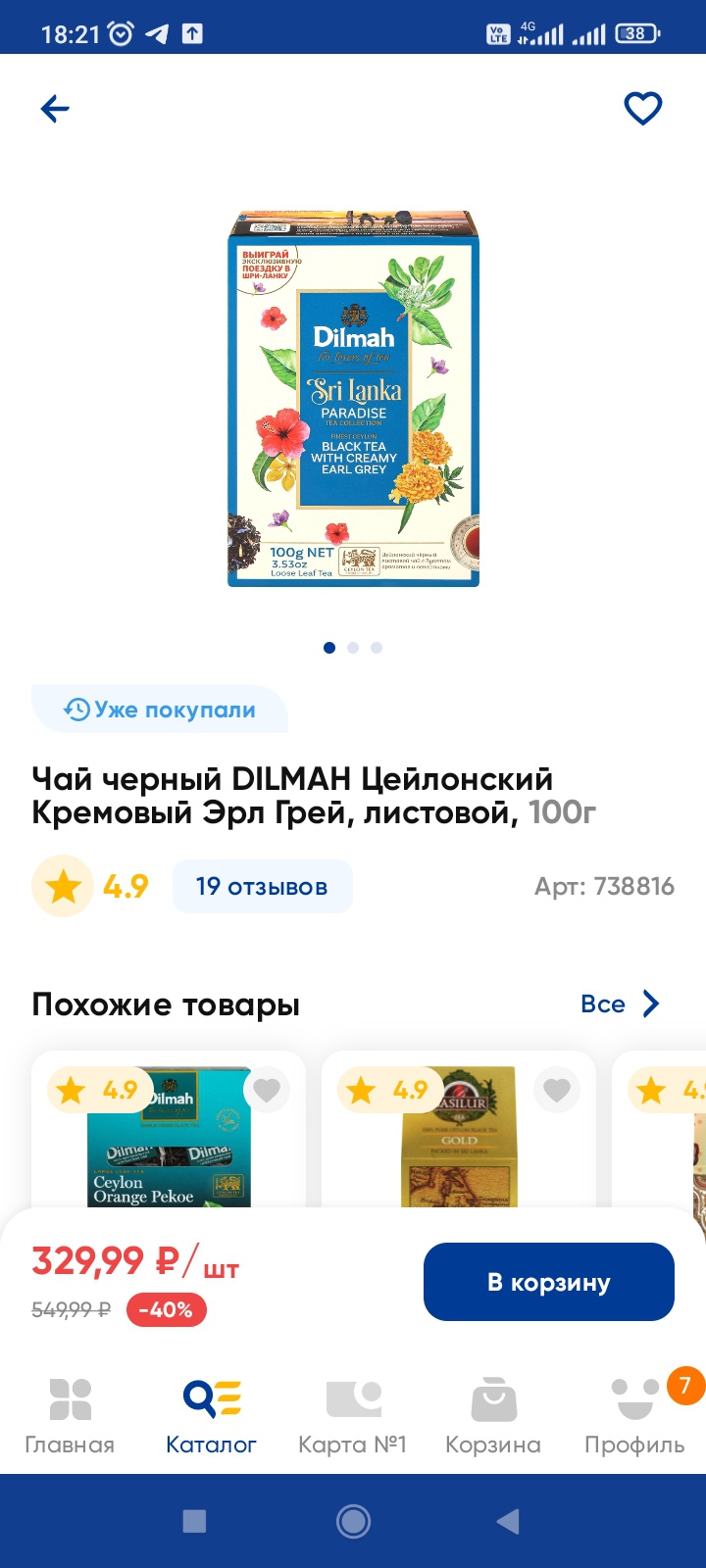Add the tea to cart with 'В корзину'
The height and width of the screenshot is (1568, 706).
click(x=548, y=1282)
